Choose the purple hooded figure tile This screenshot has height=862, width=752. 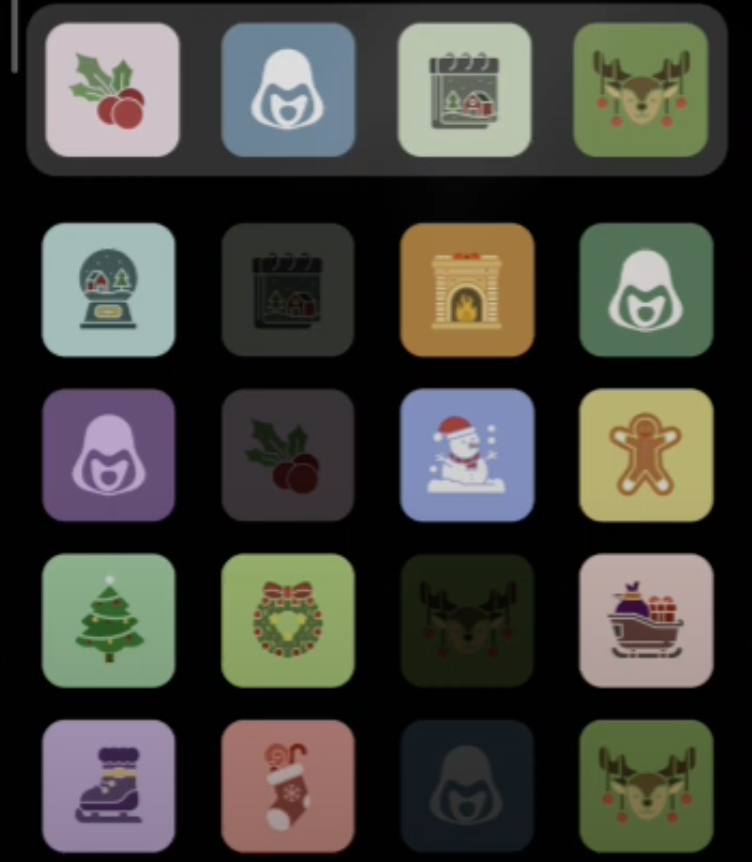click(109, 455)
